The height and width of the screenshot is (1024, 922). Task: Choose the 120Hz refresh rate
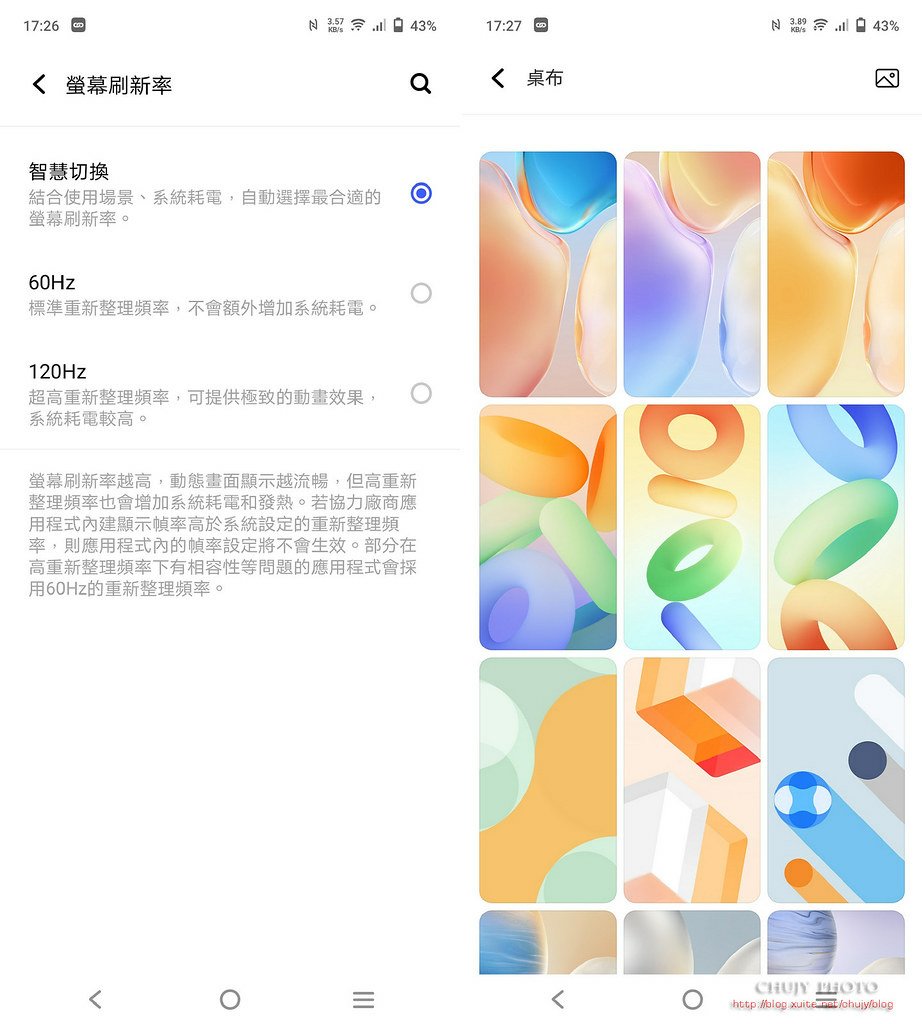[421, 393]
